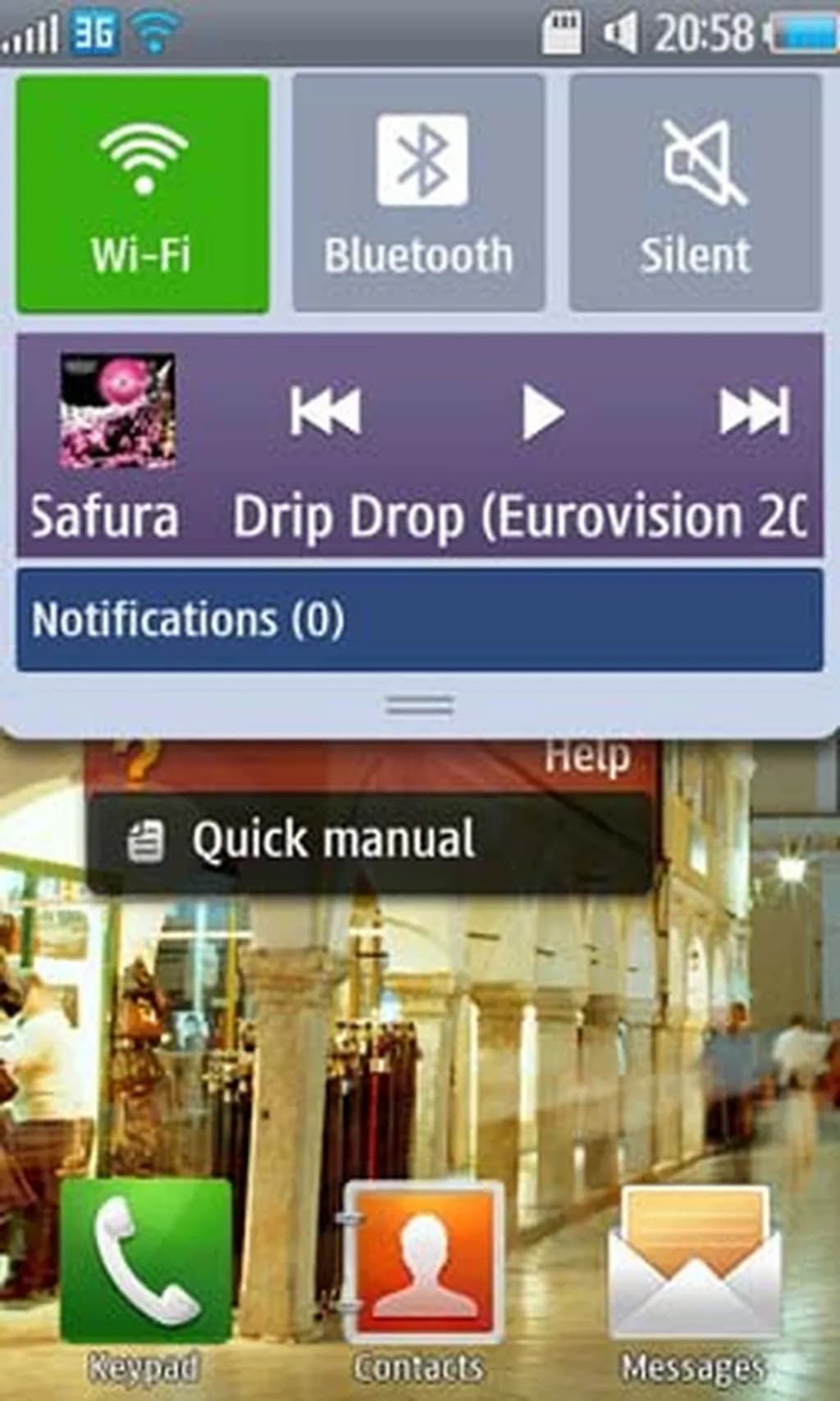840x1401 pixels.
Task: Open the Safura album art thumbnail
Action: click(x=117, y=411)
